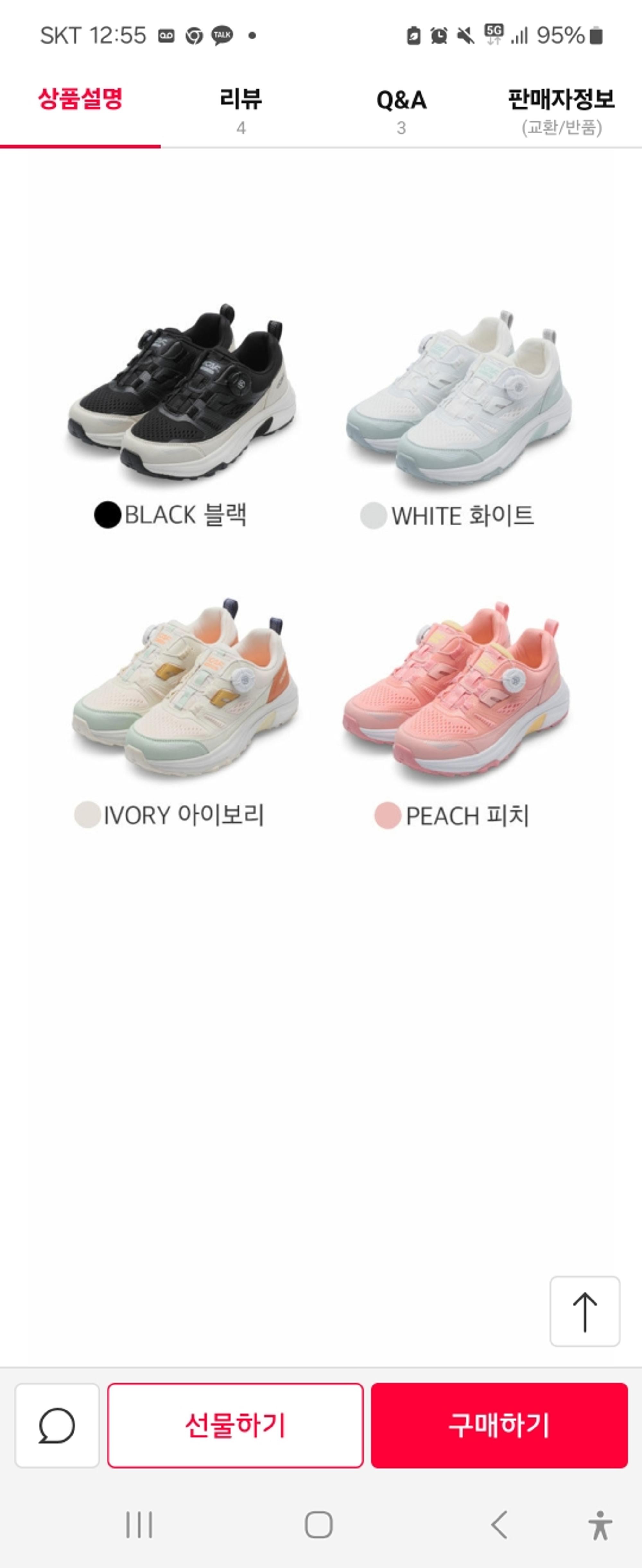Screen dimensions: 642x1568
Task: Open the chat inquiry speech bubble
Action: [x=57, y=1425]
